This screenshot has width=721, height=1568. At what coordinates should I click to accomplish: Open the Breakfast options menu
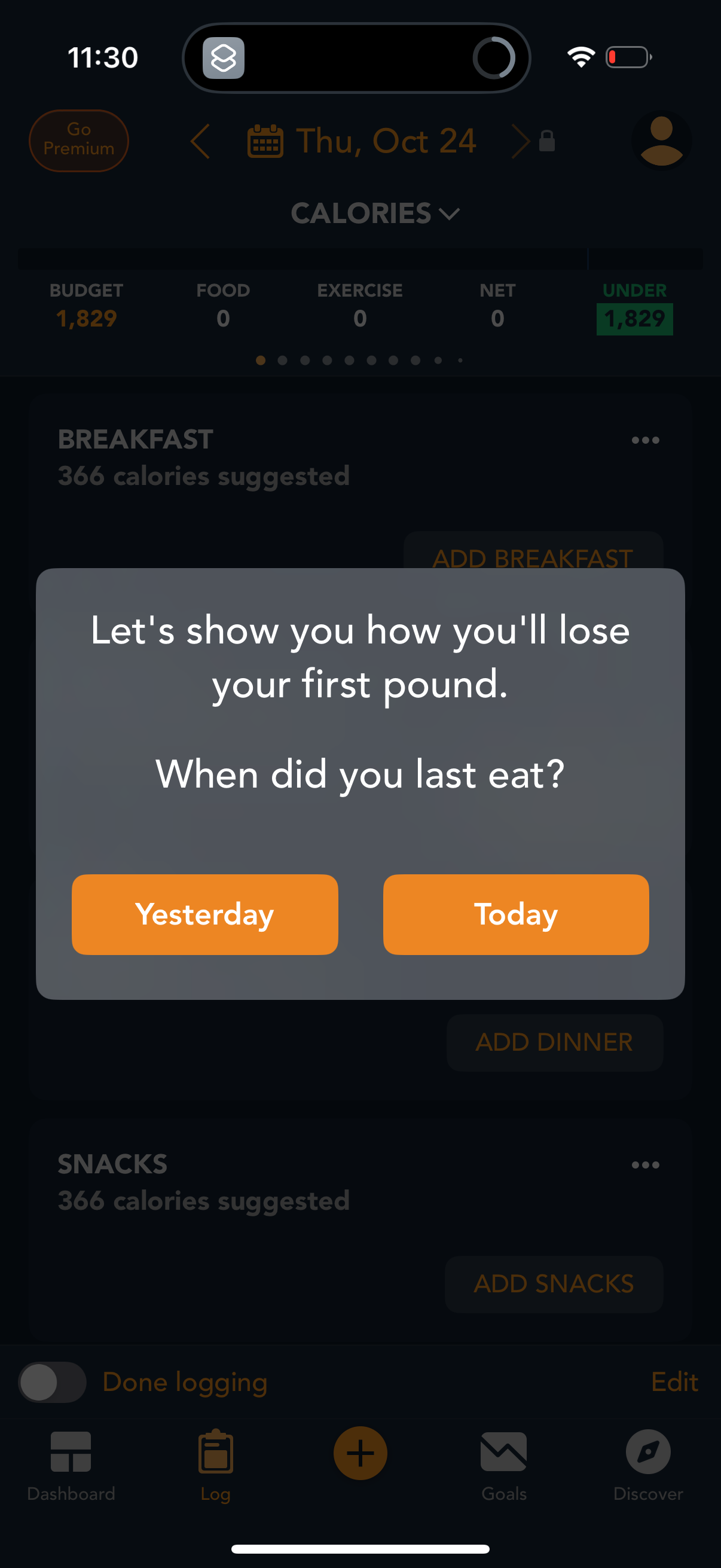point(645,440)
